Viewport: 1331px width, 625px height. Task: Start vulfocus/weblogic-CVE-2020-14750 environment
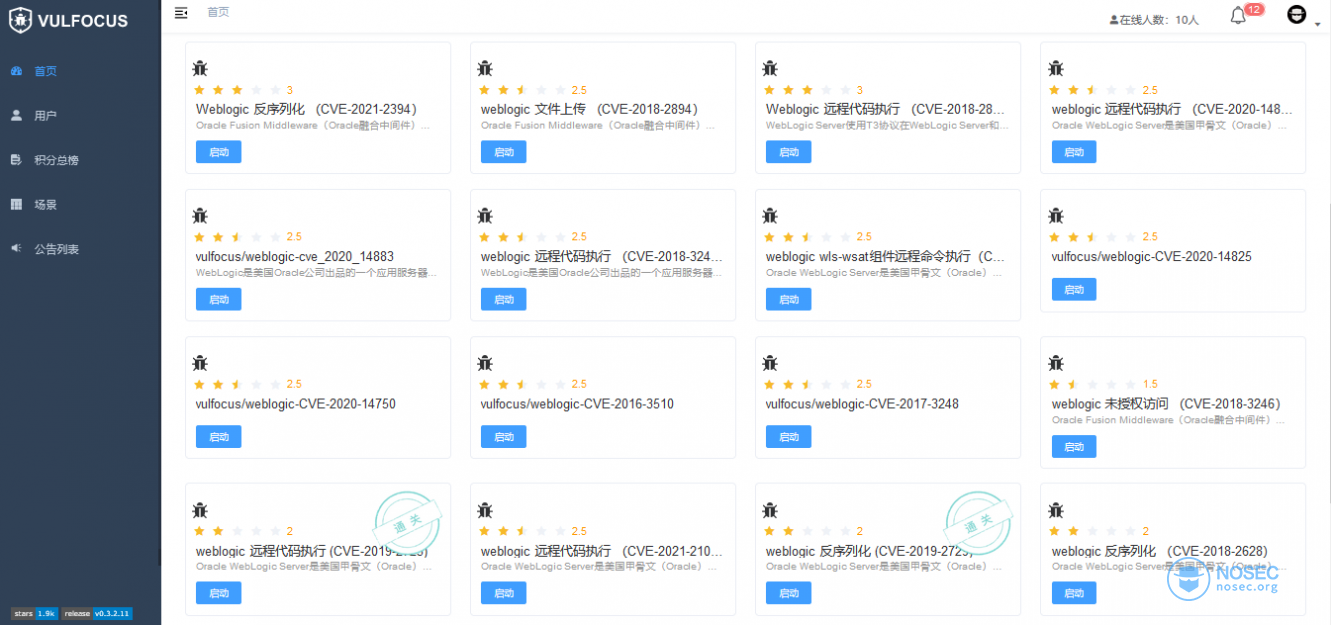218,436
